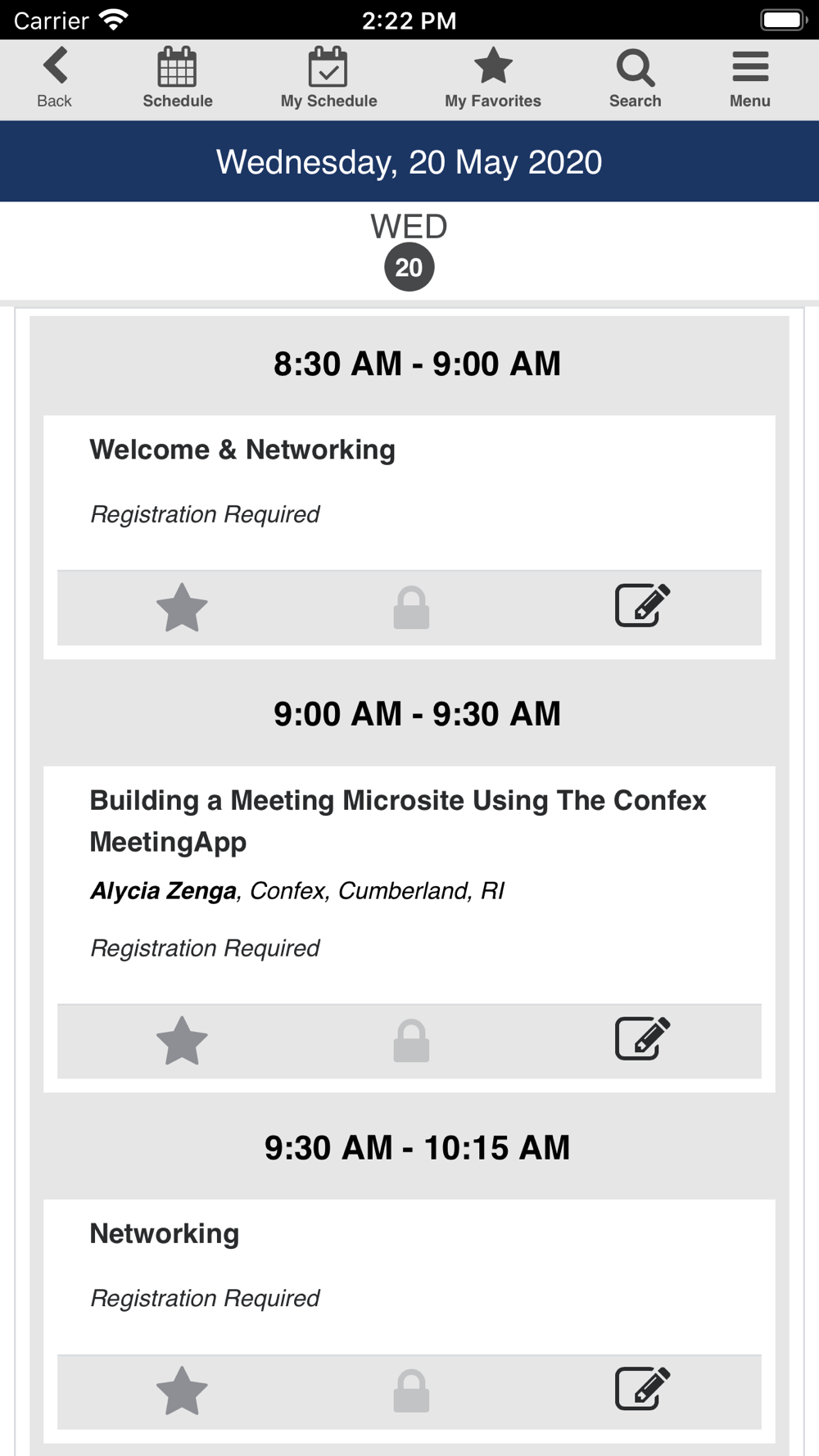Viewport: 819px width, 1456px height.
Task: Open the hamburger Menu
Action: (750, 79)
